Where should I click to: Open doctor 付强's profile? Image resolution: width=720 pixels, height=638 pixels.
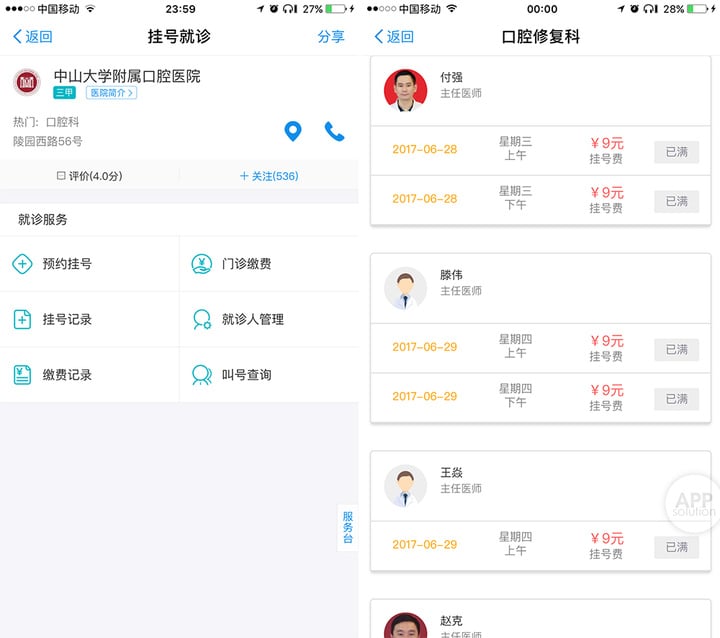point(540,89)
